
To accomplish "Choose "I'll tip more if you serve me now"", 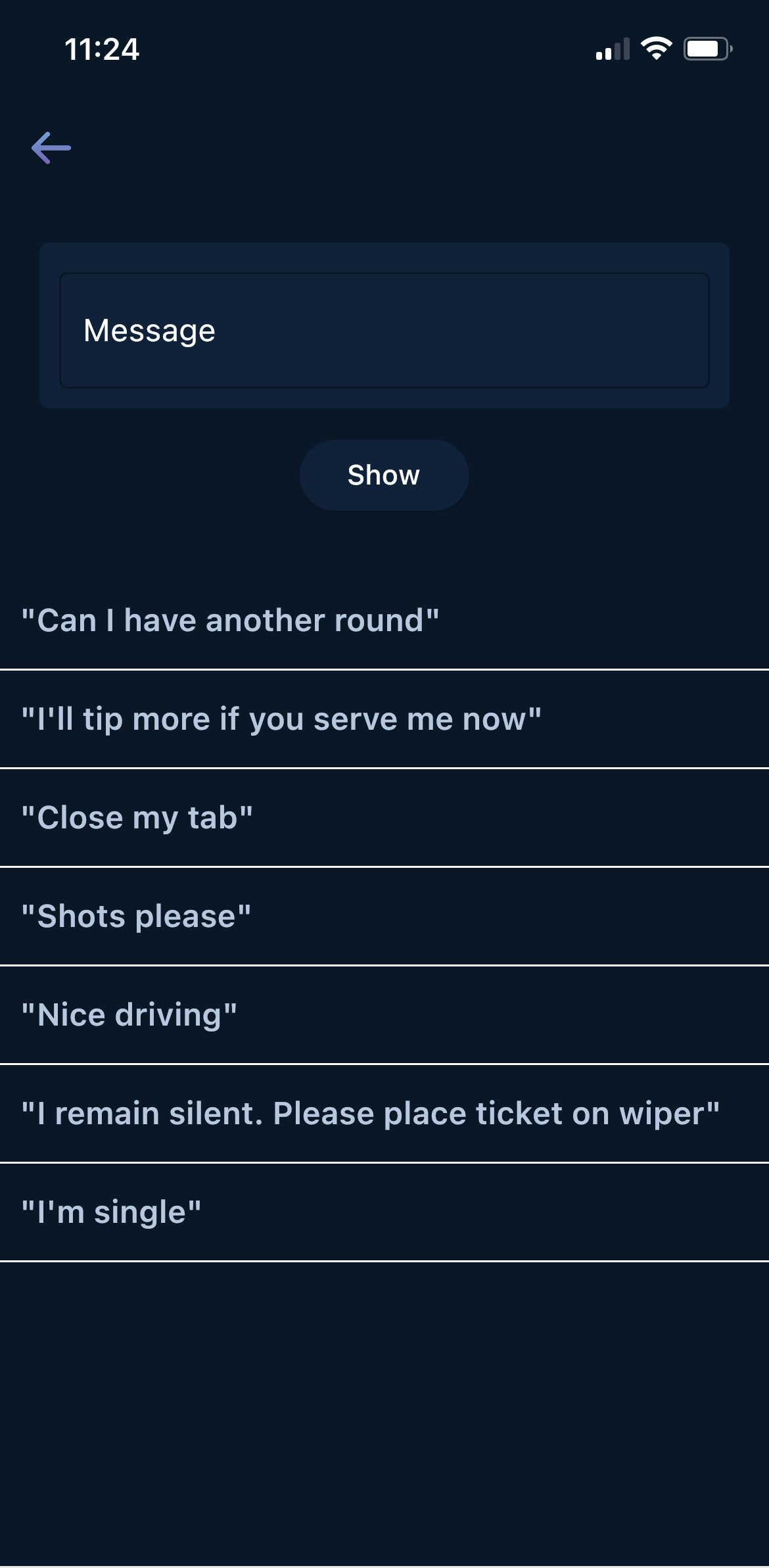I will 281,718.
